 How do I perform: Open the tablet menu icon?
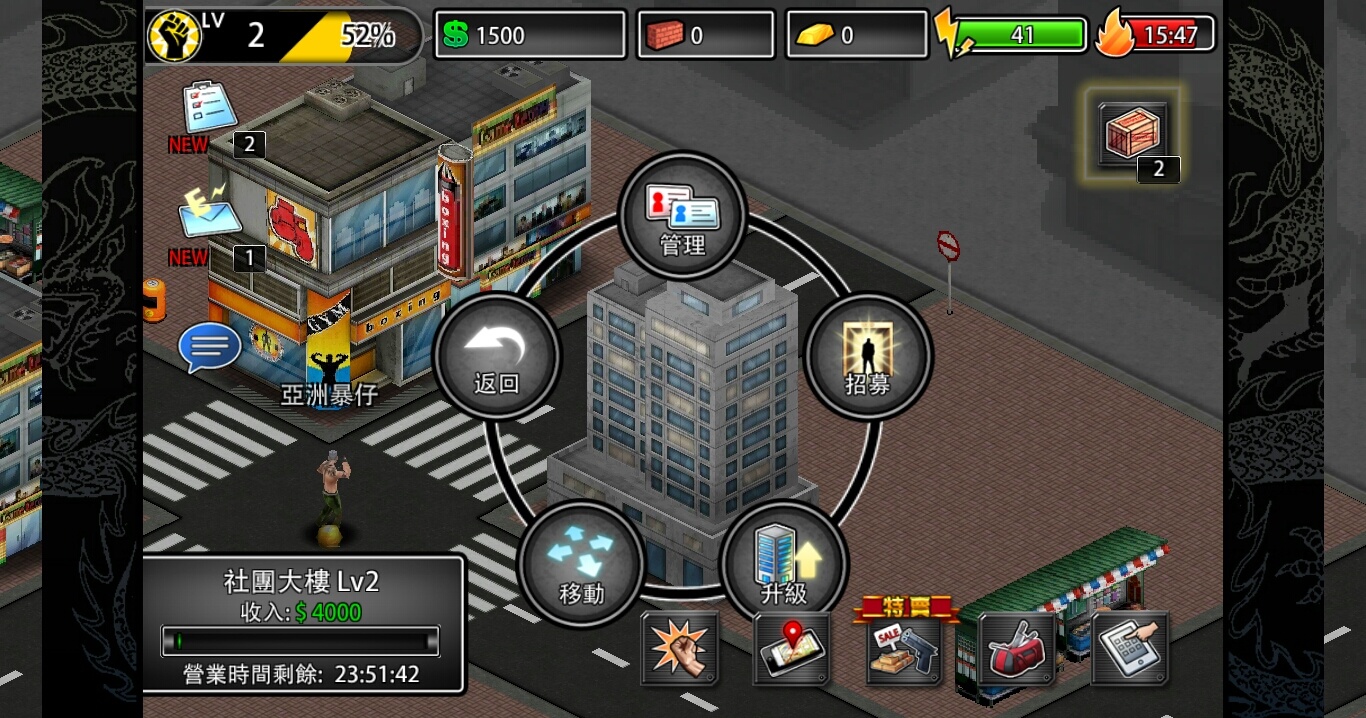coord(1131,648)
